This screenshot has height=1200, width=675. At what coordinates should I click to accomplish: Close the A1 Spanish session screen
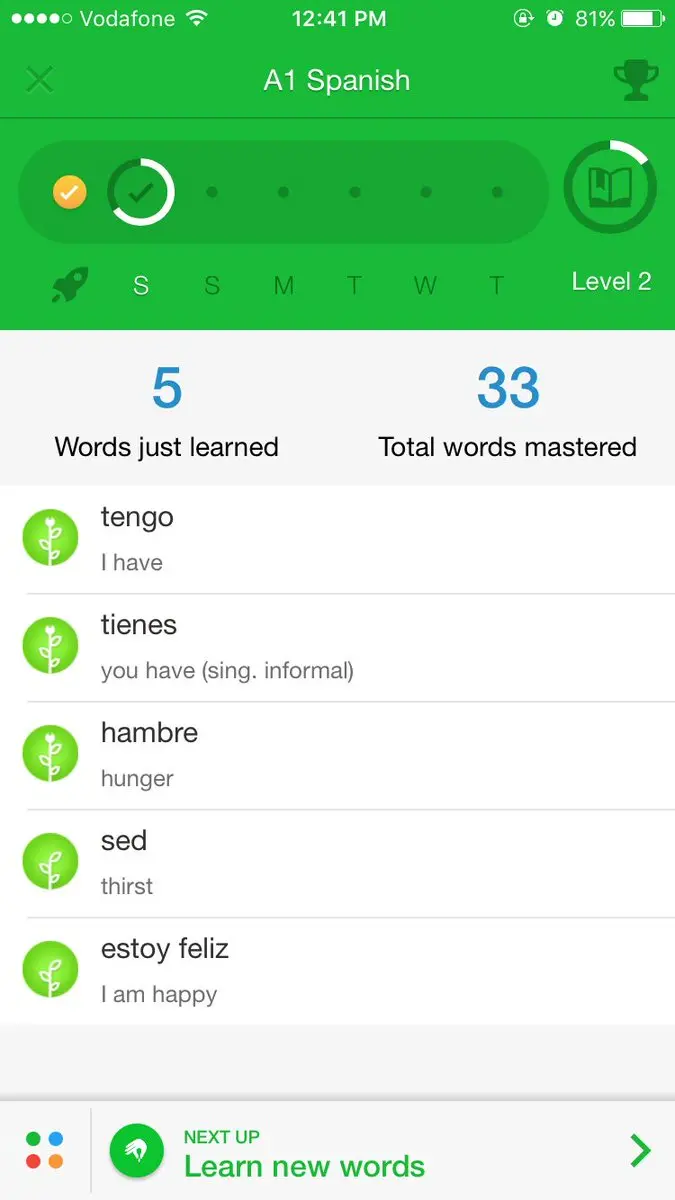pos(39,80)
